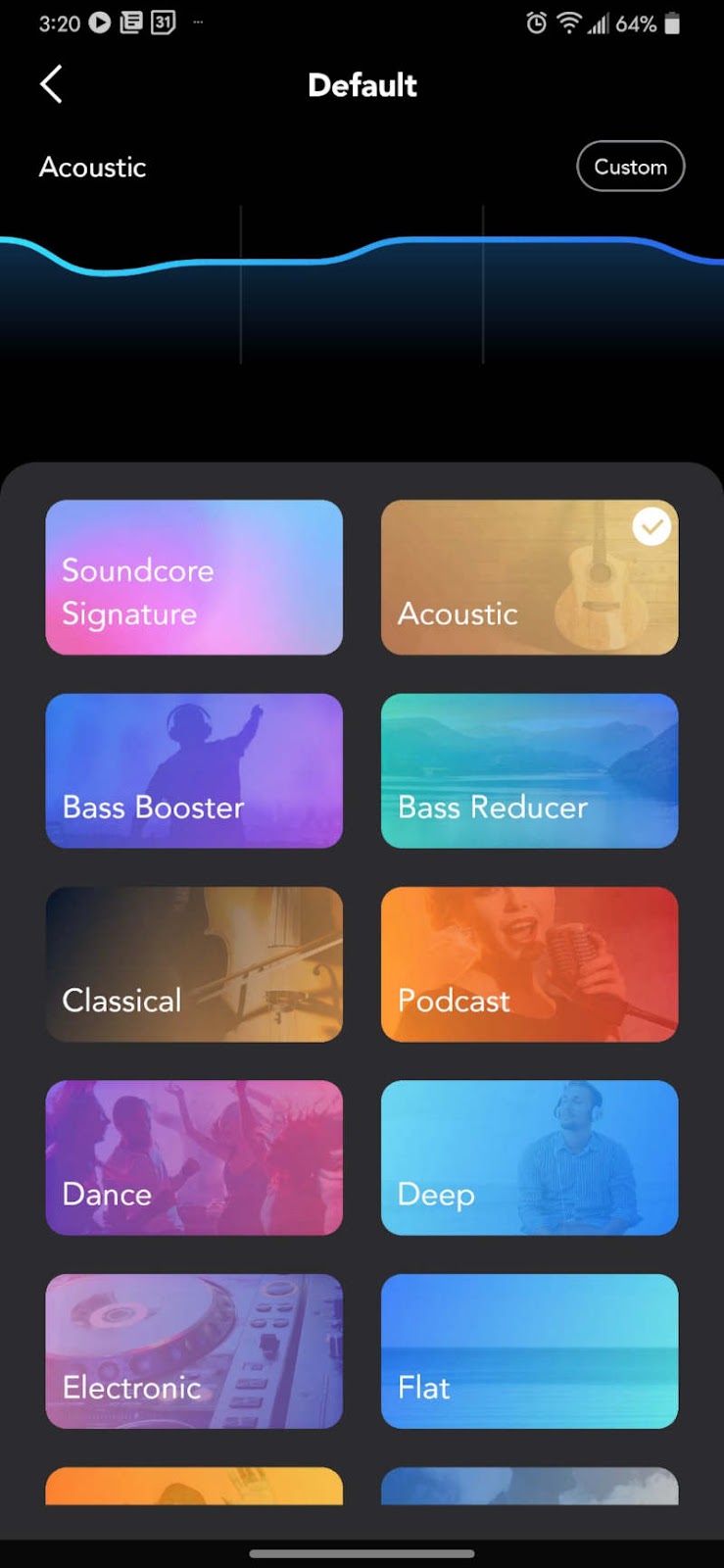The image size is (724, 1568).
Task: Select the Soundcore Signature preset
Action: click(194, 577)
